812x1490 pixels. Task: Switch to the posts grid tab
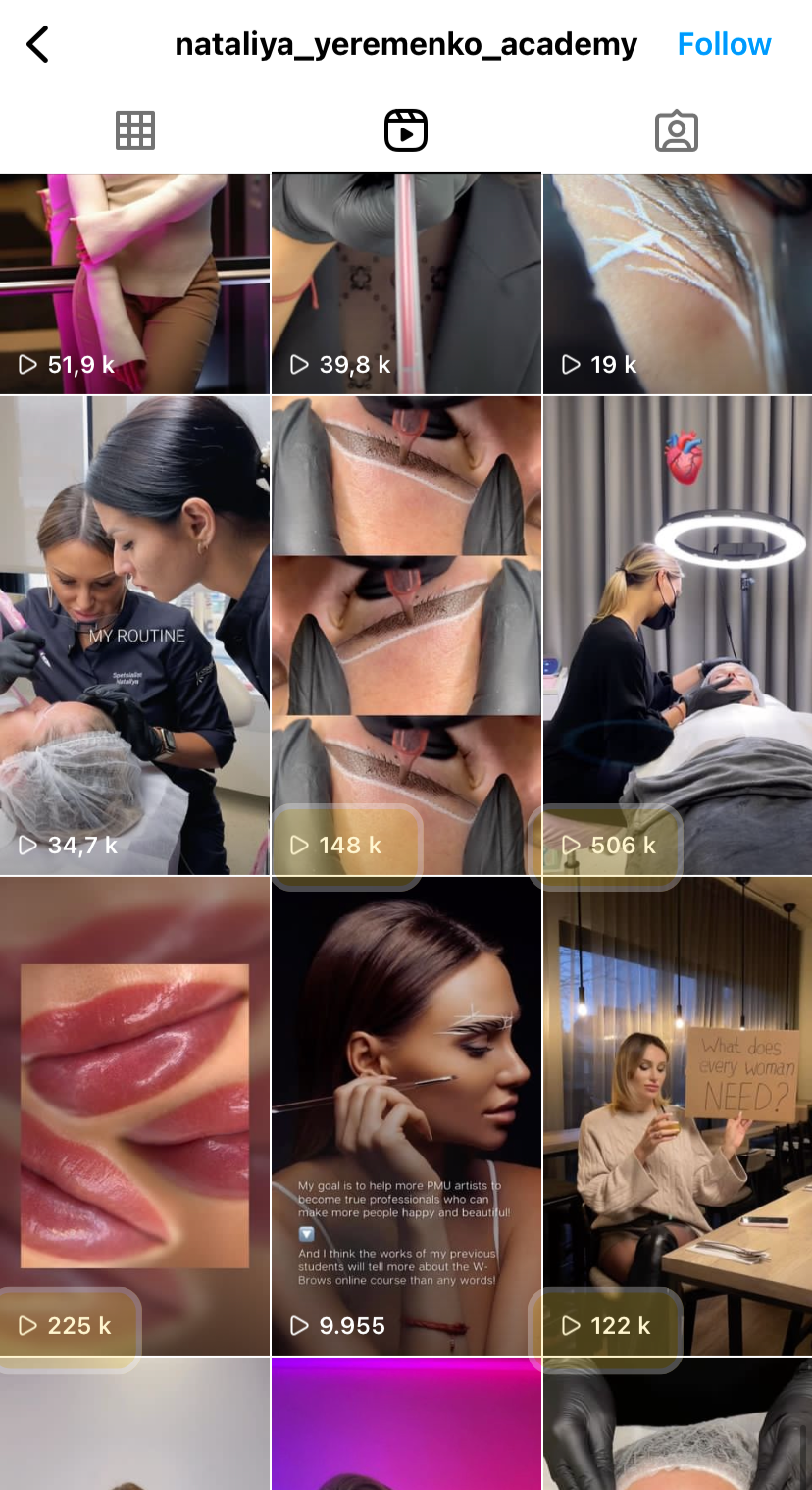[x=135, y=130]
